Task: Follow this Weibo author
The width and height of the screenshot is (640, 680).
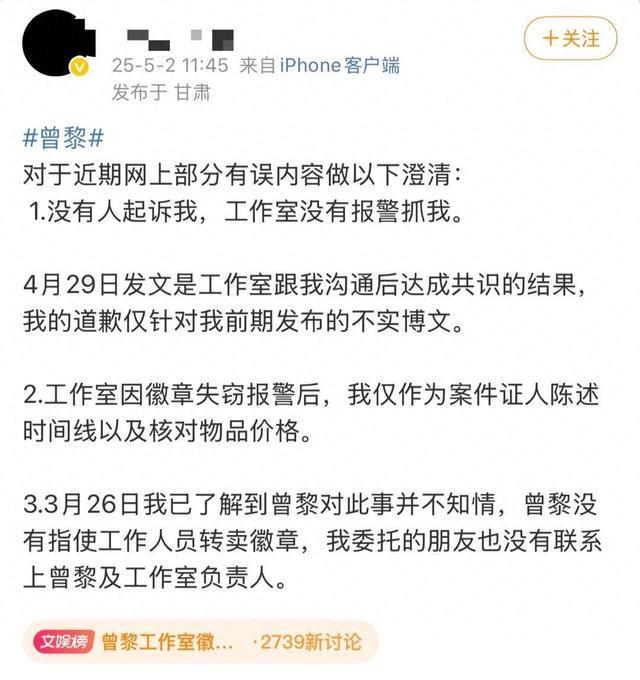Action: tap(571, 39)
